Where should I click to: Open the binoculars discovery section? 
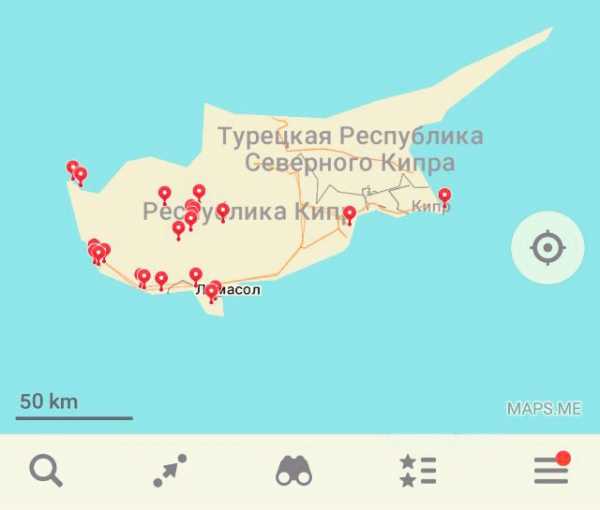point(294,470)
